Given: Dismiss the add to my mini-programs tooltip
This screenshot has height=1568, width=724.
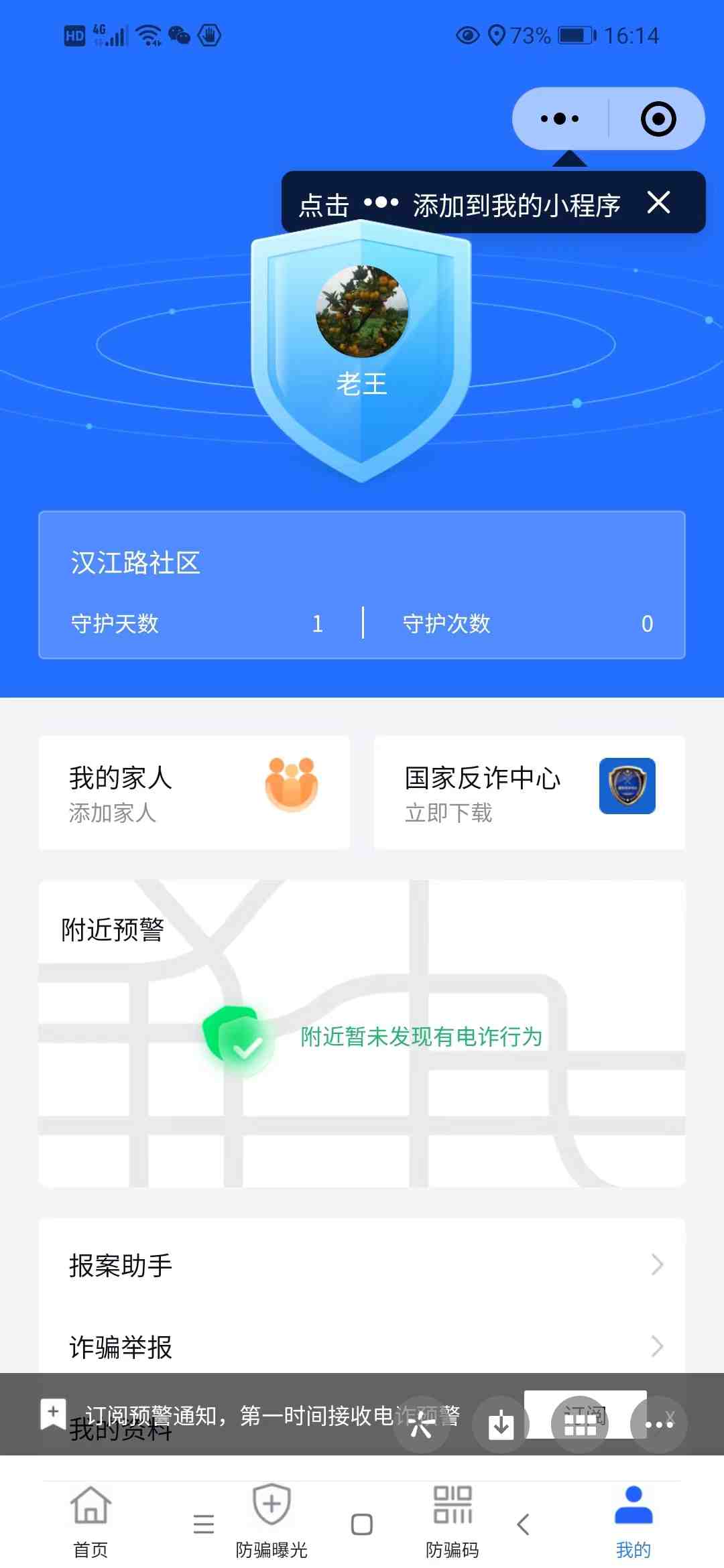Looking at the screenshot, I should click(658, 202).
